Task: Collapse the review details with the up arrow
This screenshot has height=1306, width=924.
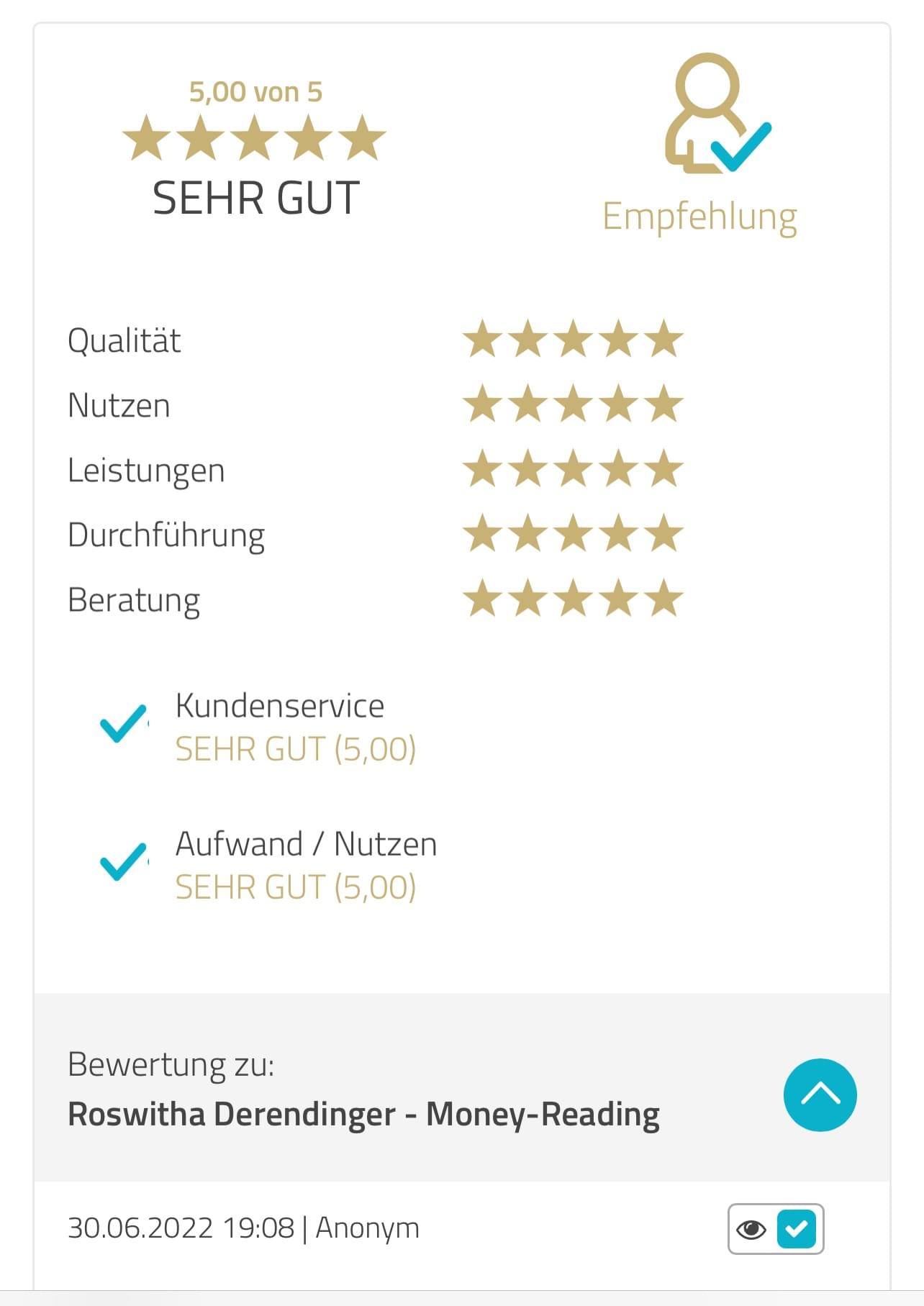Action: point(820,1094)
